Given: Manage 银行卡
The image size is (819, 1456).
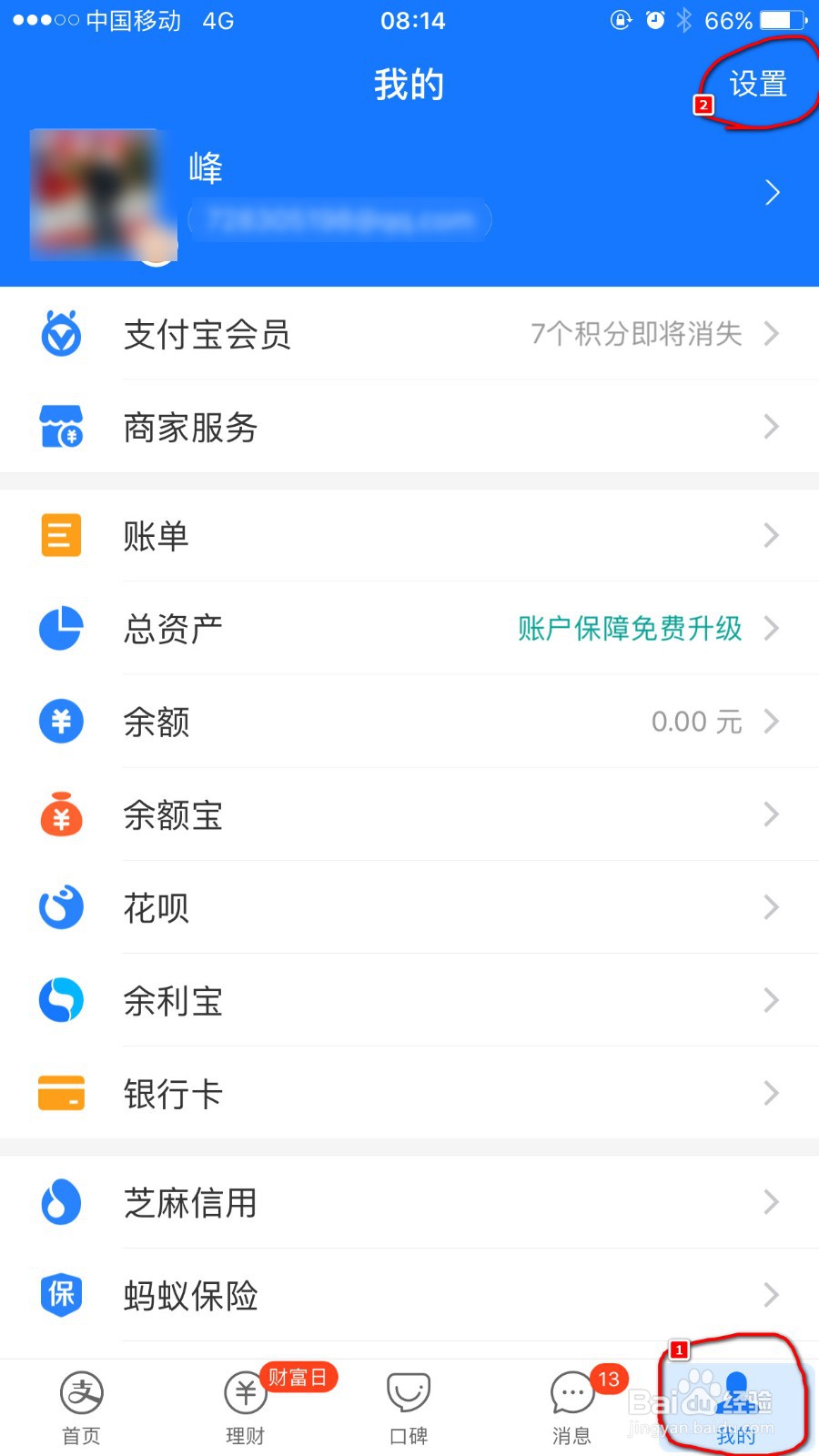Looking at the screenshot, I should (409, 1093).
